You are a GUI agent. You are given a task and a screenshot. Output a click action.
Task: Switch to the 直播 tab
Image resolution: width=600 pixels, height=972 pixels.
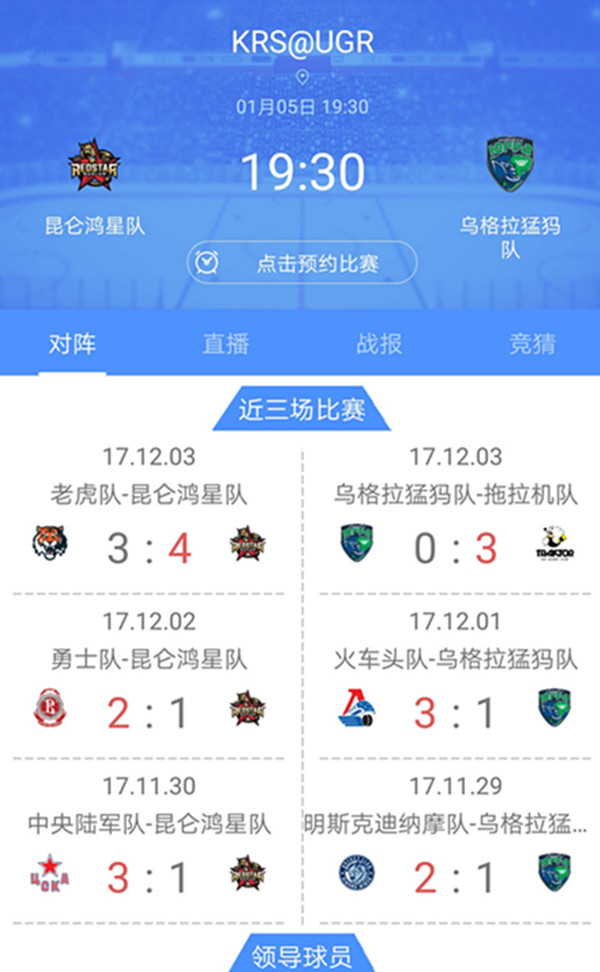pyautogui.click(x=226, y=345)
